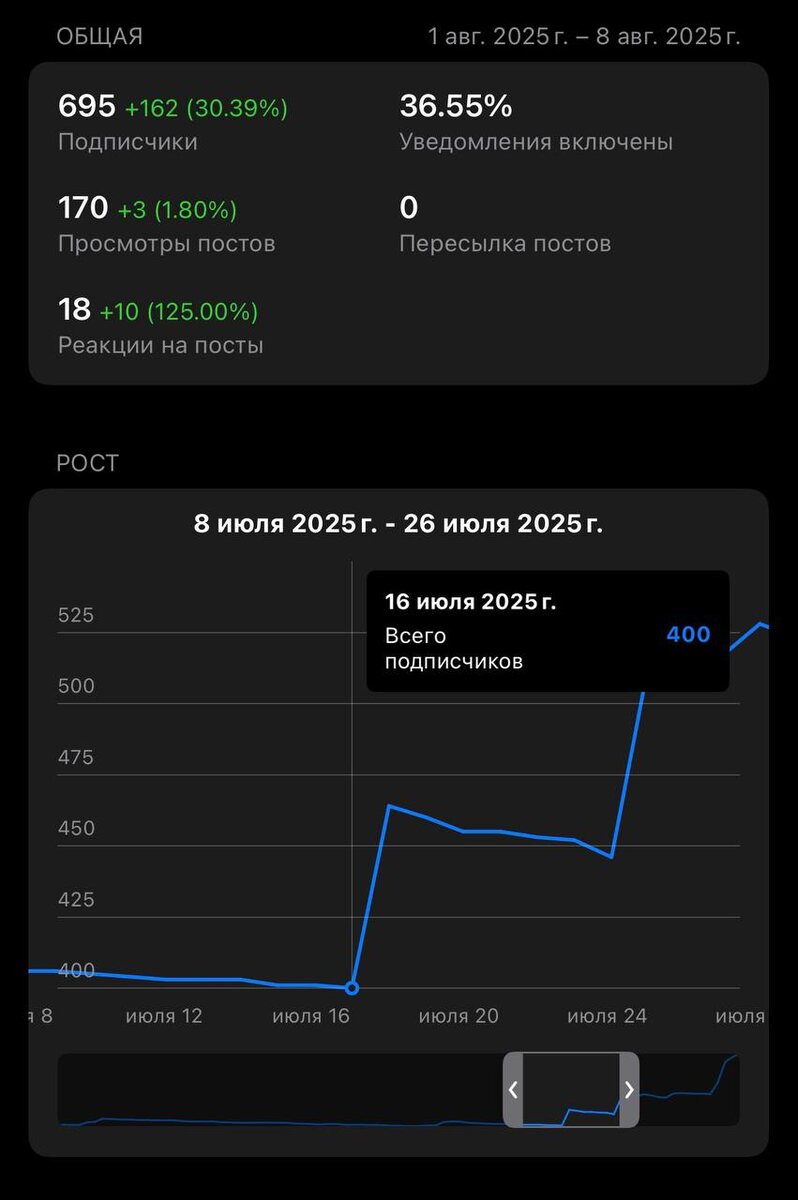Viewport: 798px width, 1200px height.
Task: Tap the right handle of the chart range selector
Action: (x=629, y=1089)
